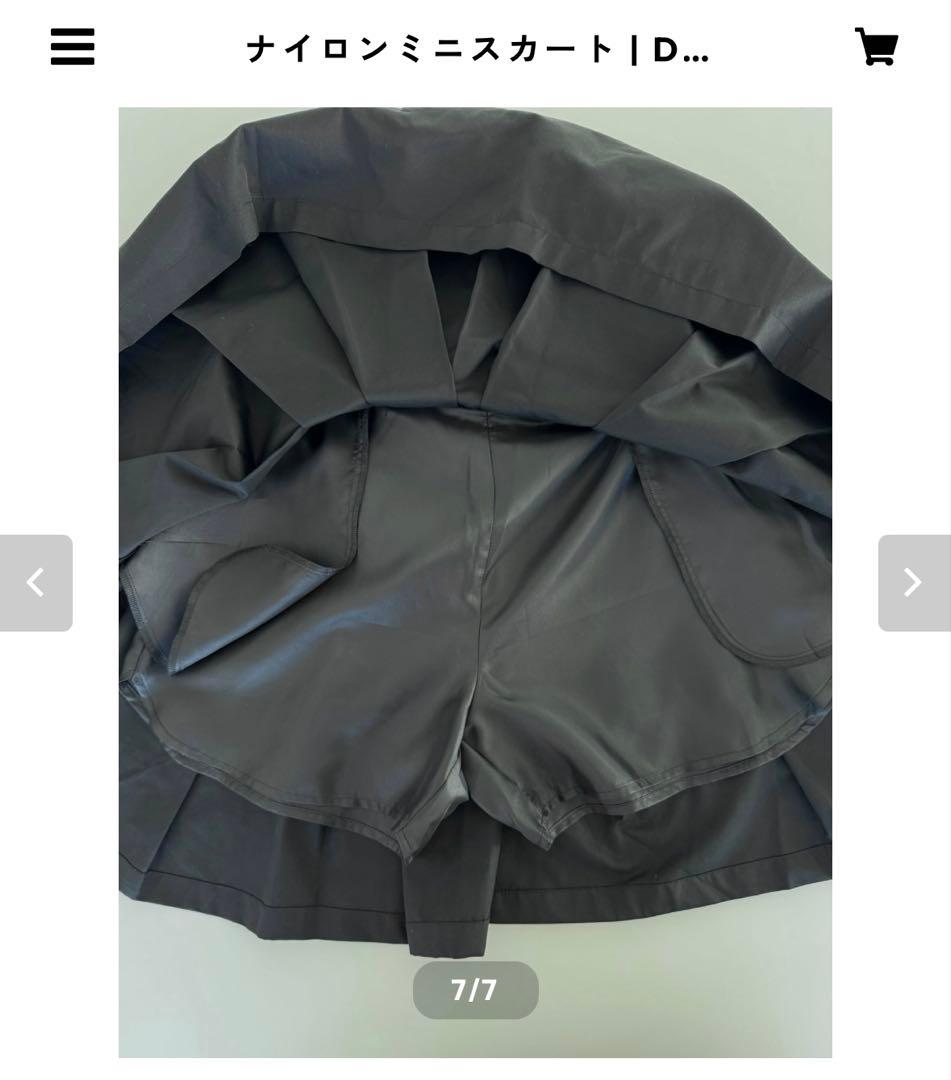Open the hamburger menu
951x1080 pixels.
point(72,47)
